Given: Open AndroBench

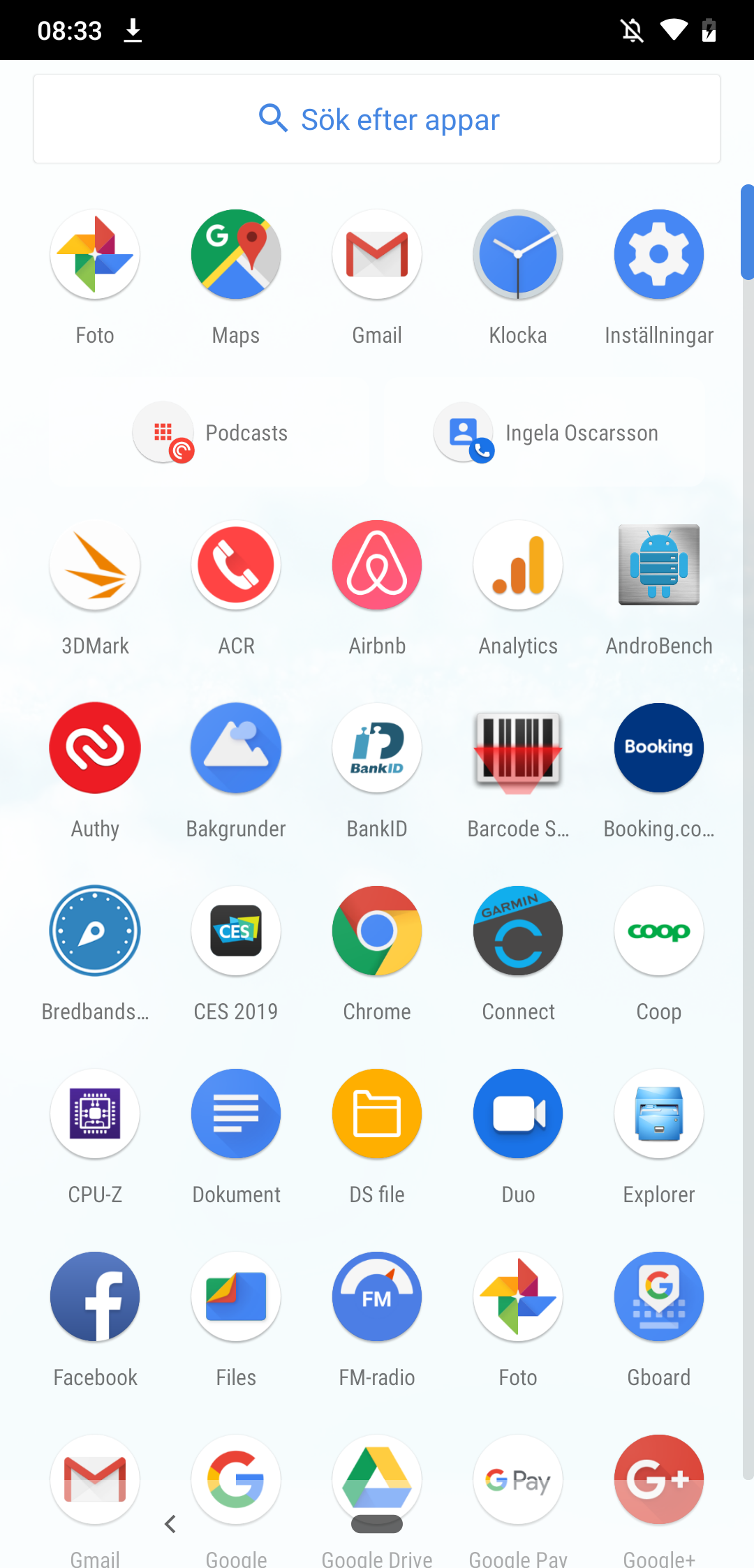Looking at the screenshot, I should point(659,565).
